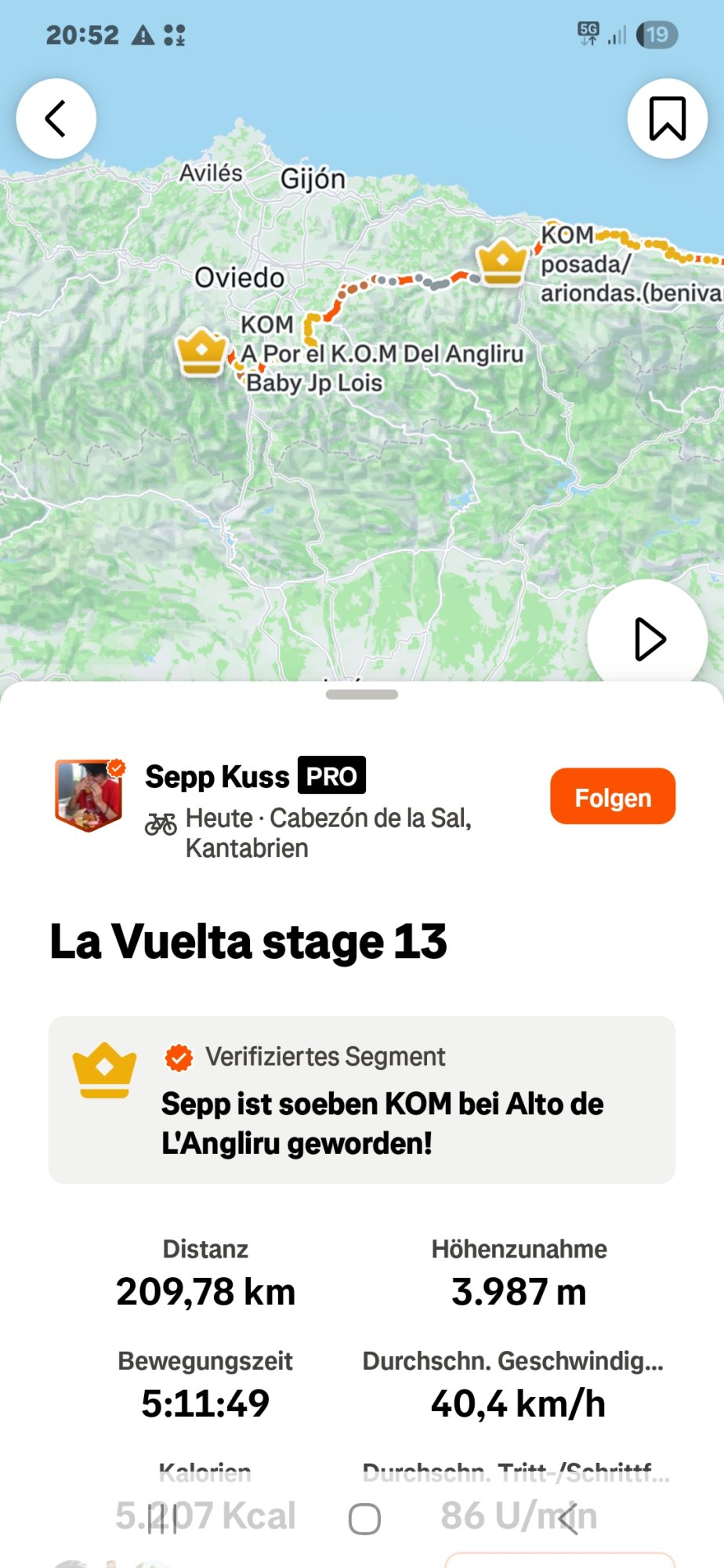Open the Alto de L'Angliru KOM segment card
The image size is (724, 1568).
(362, 1099)
